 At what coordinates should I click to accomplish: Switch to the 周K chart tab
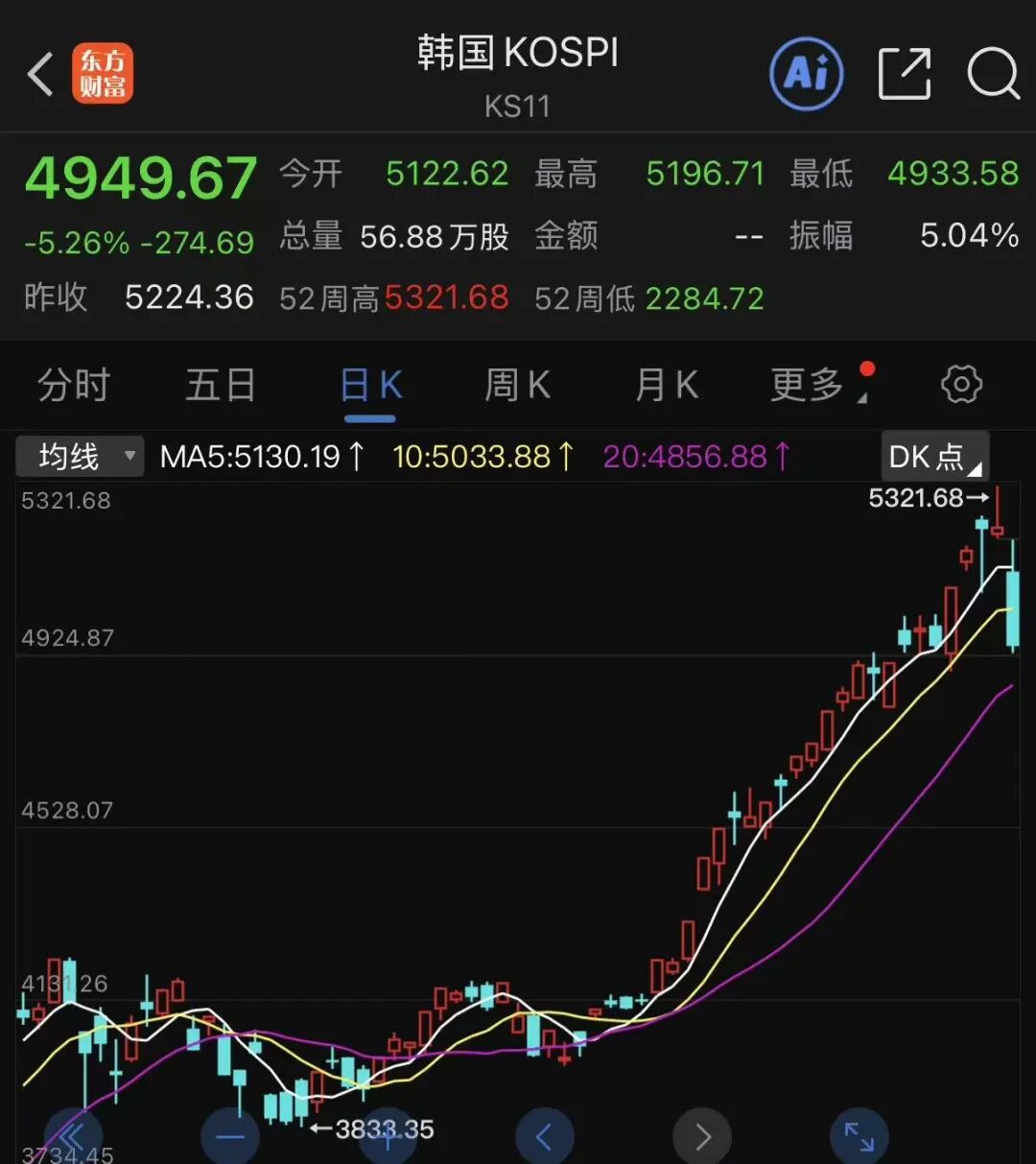[x=517, y=386]
